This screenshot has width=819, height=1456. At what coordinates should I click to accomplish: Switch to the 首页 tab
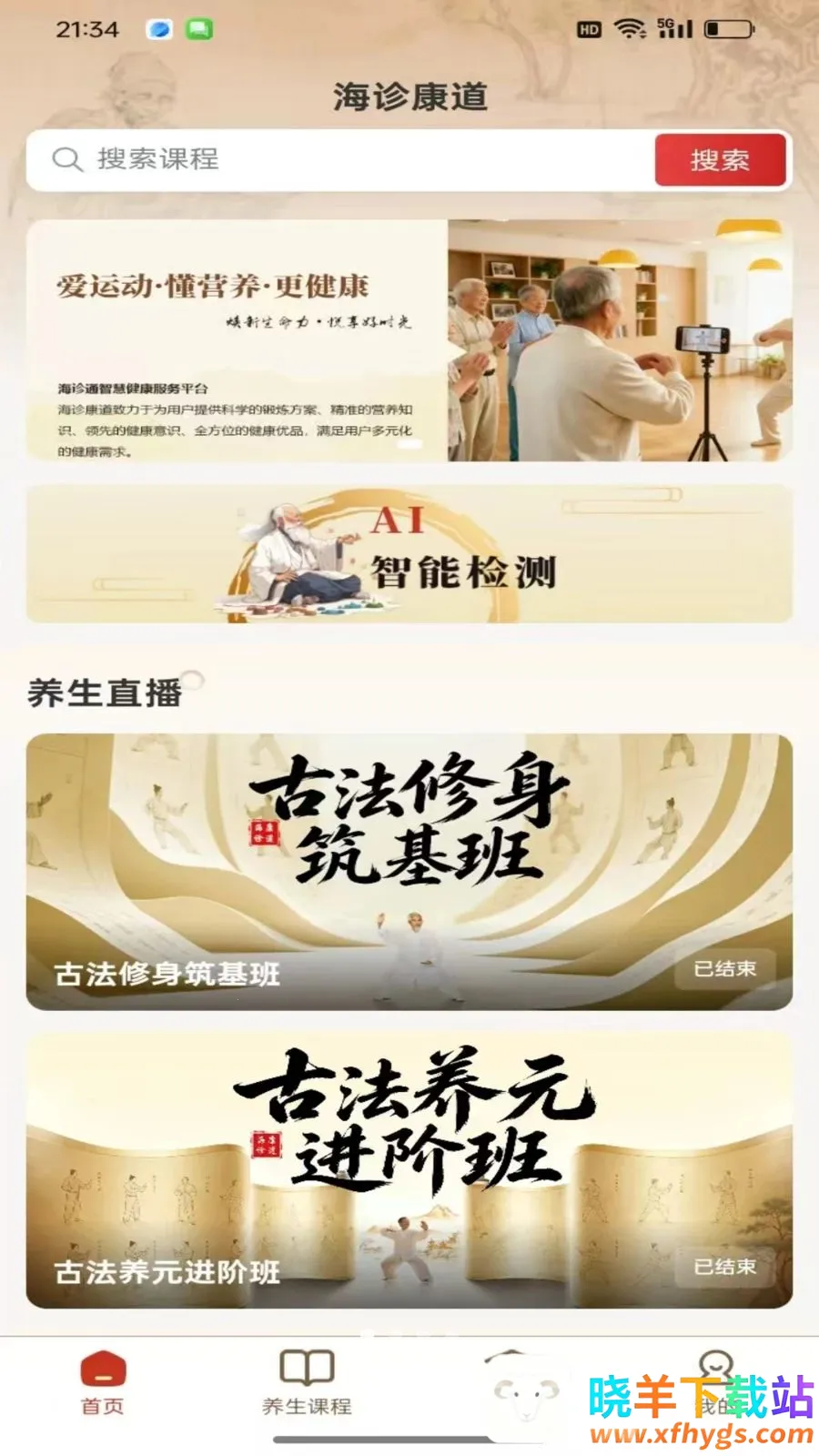point(103,1383)
